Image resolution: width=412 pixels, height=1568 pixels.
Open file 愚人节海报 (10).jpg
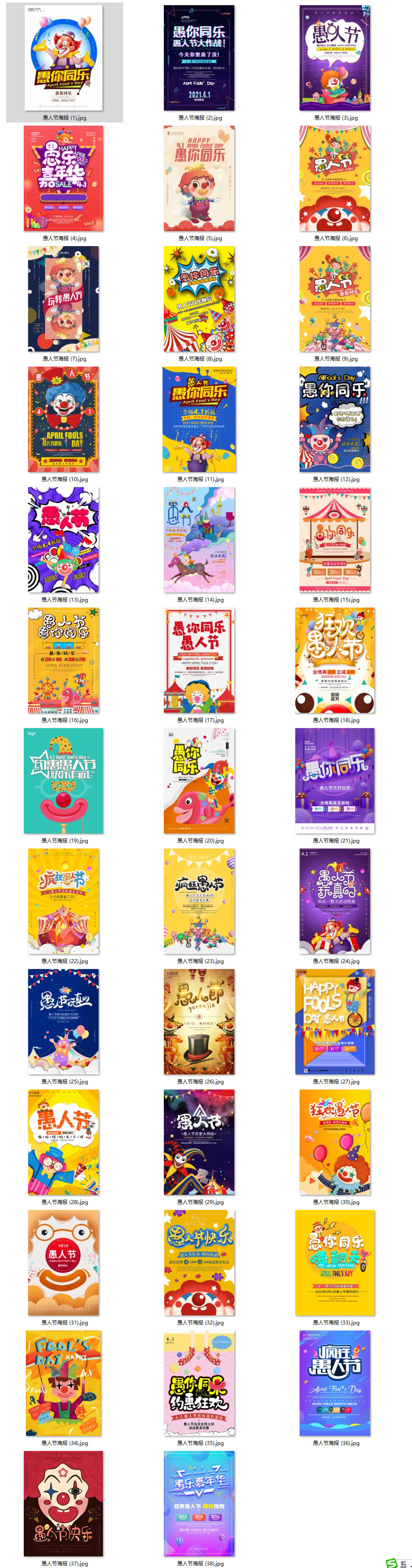[64, 420]
